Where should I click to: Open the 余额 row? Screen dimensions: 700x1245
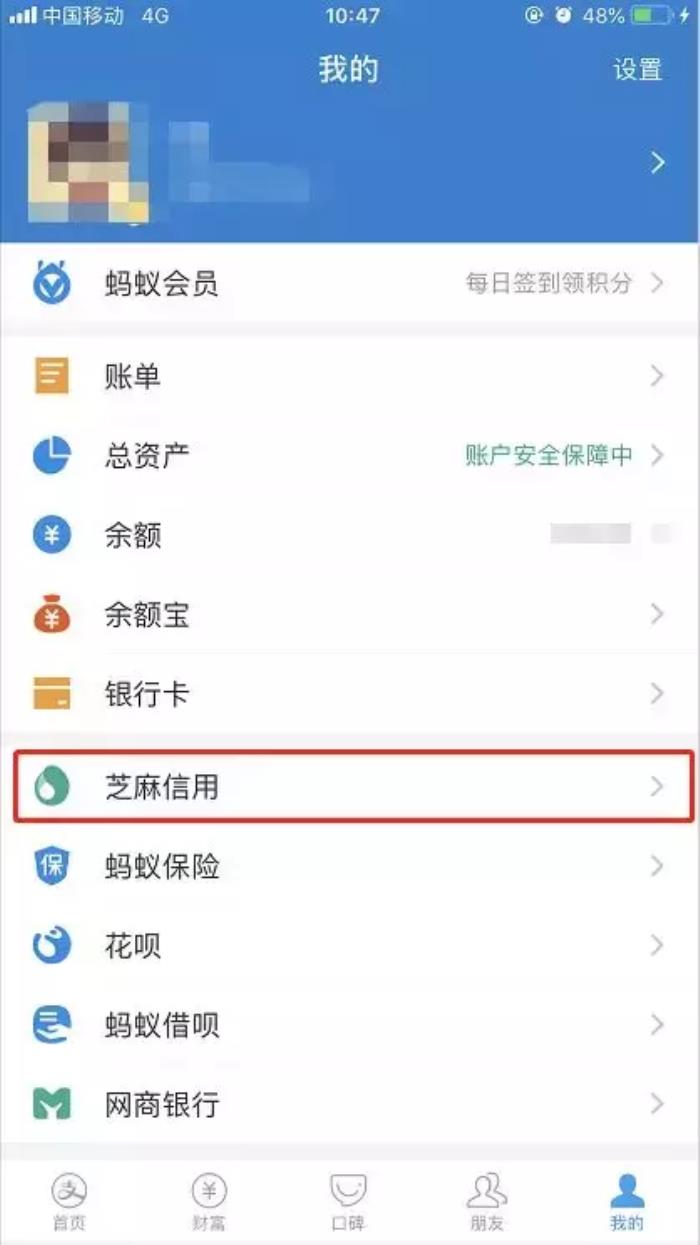coord(350,535)
